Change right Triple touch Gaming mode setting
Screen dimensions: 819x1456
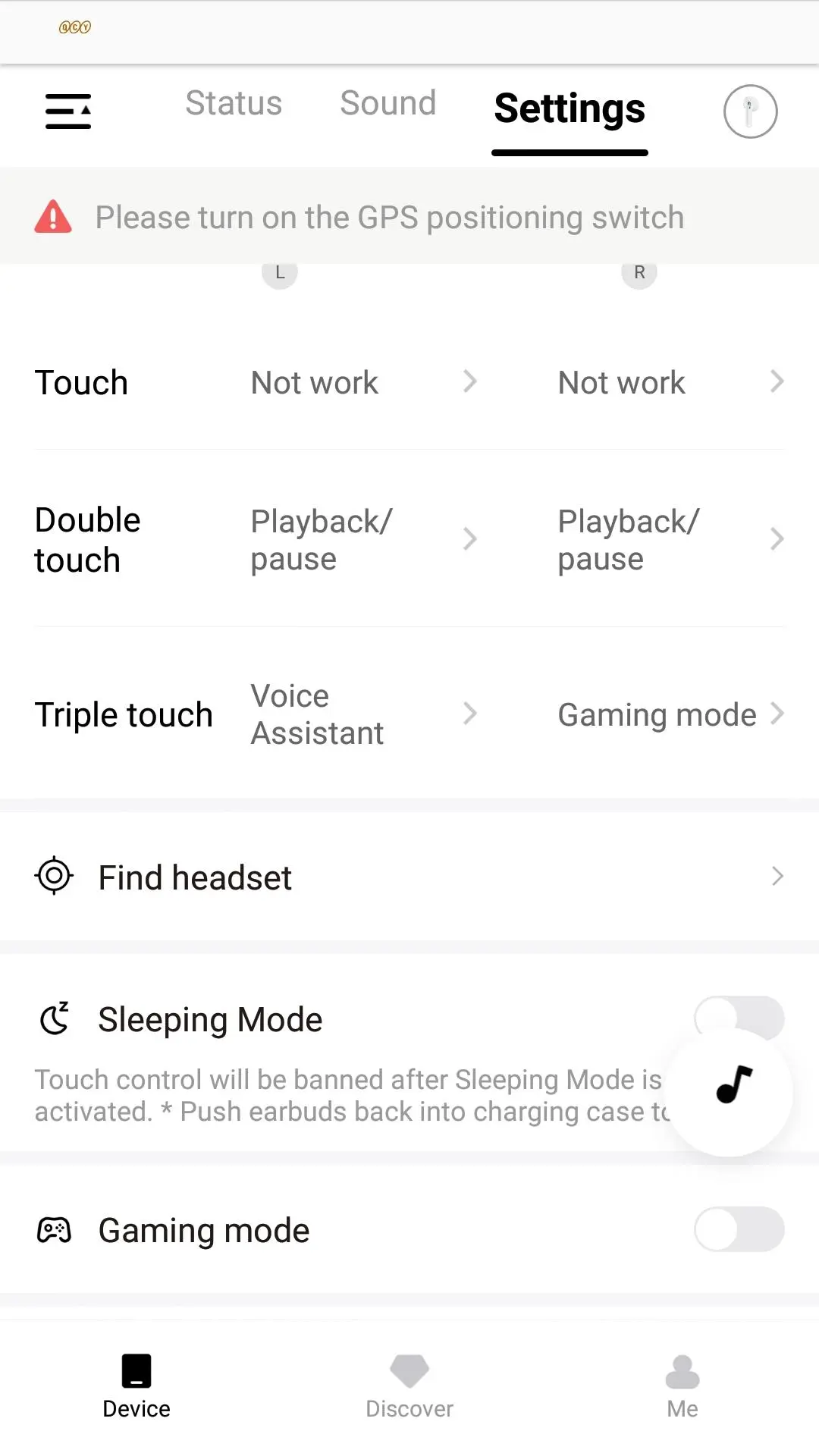point(671,714)
